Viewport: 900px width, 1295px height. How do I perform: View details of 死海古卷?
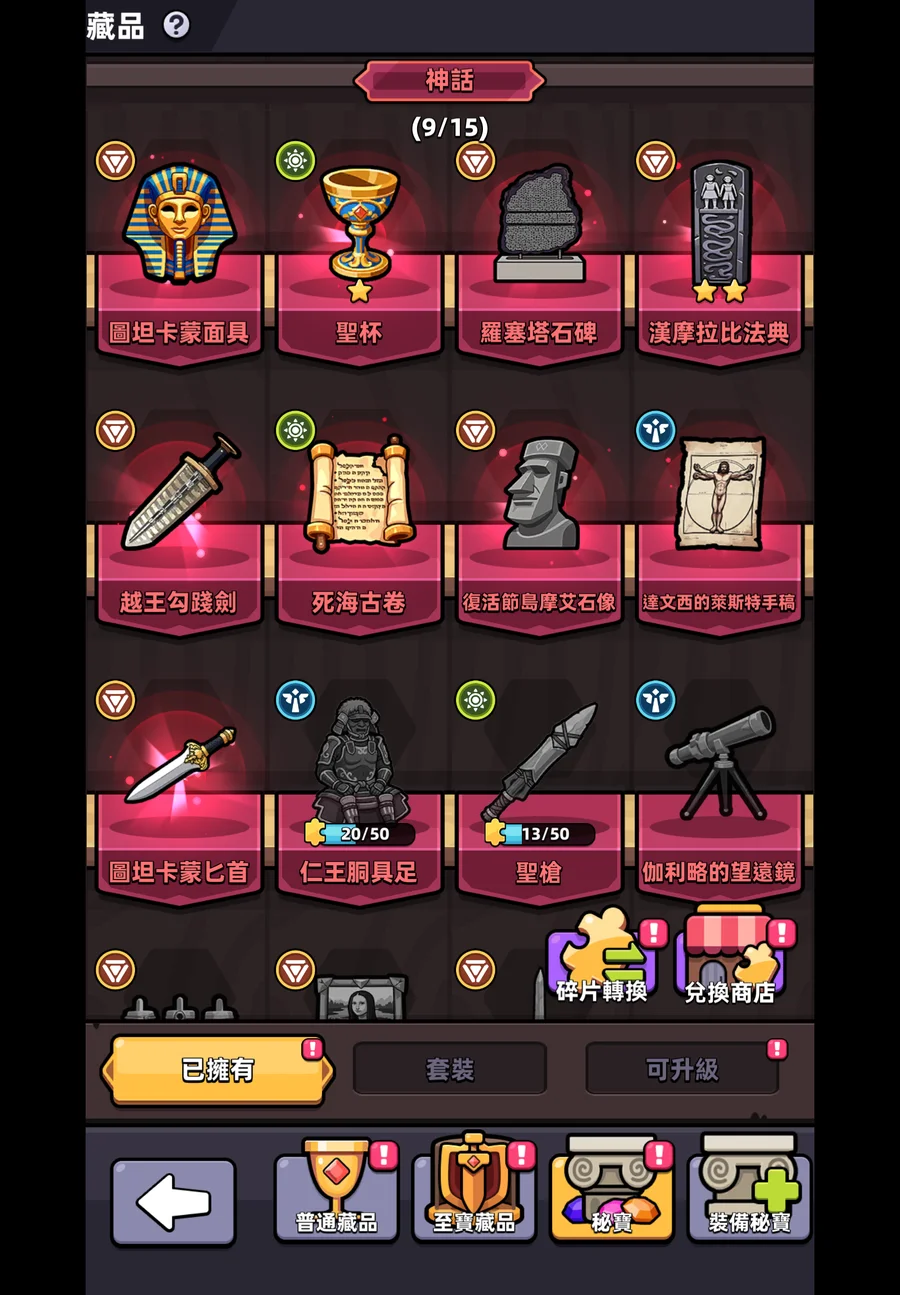[x=359, y=528]
